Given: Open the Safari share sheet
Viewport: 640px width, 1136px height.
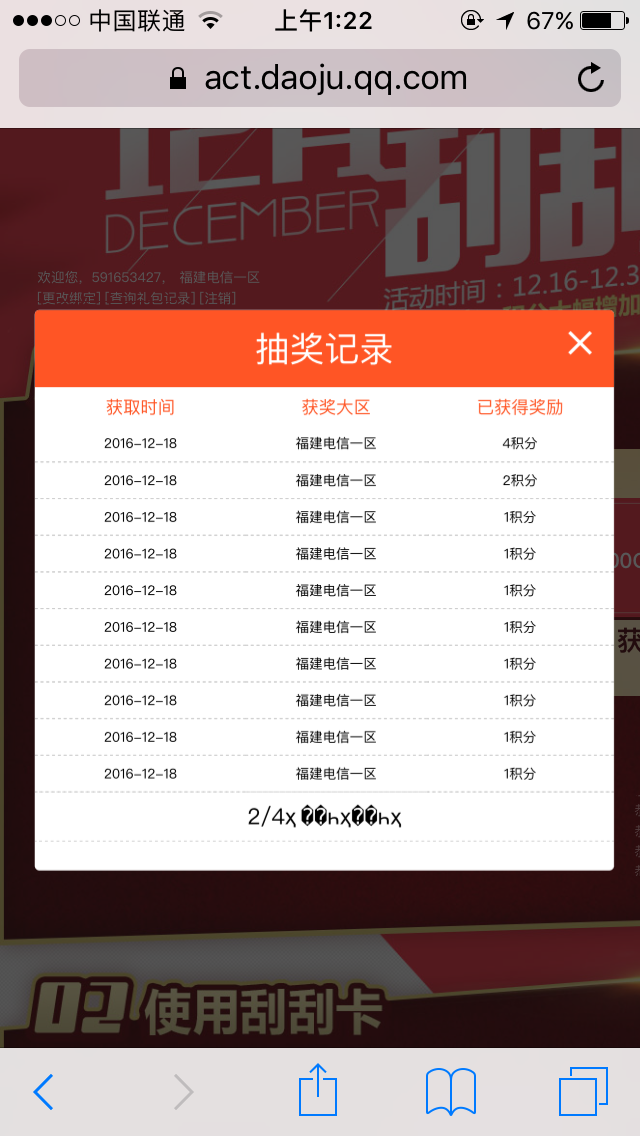Looking at the screenshot, I should [x=318, y=1089].
